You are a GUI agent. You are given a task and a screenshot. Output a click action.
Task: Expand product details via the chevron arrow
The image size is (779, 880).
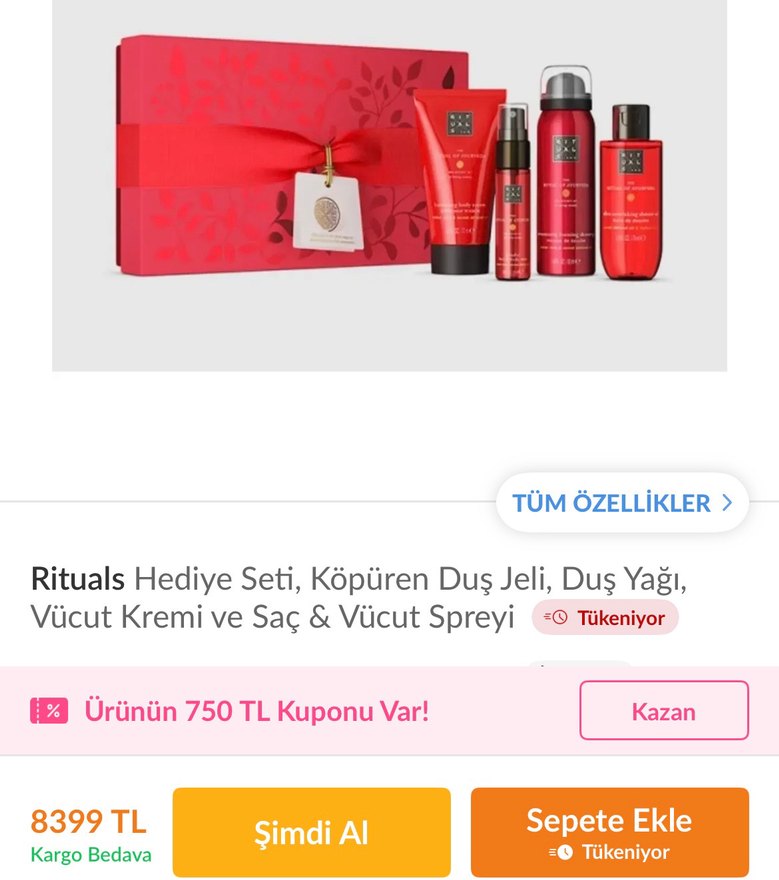729,504
